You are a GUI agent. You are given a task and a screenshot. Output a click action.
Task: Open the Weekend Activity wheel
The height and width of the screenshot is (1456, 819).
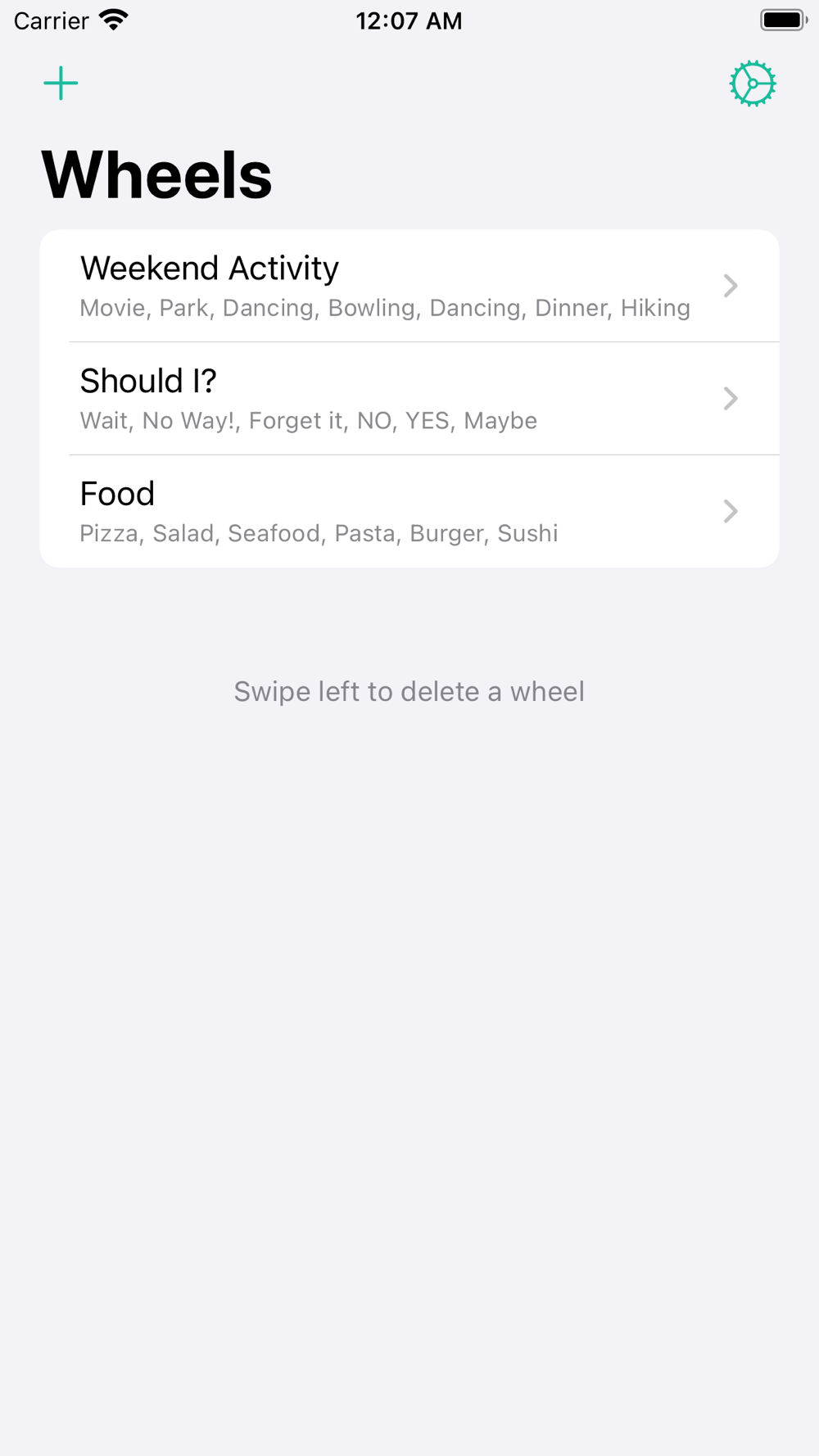click(409, 286)
